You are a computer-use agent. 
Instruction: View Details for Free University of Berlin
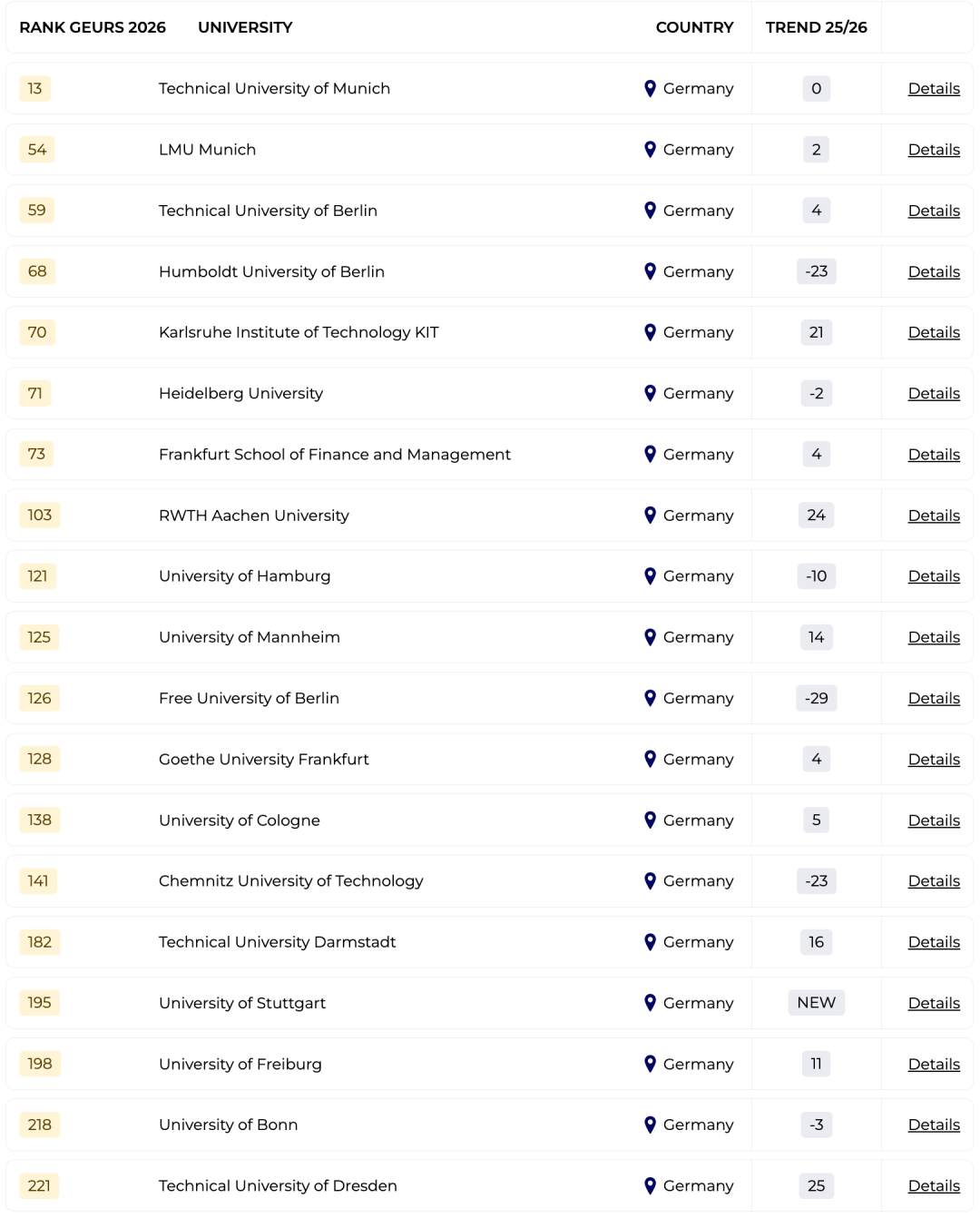tap(934, 698)
